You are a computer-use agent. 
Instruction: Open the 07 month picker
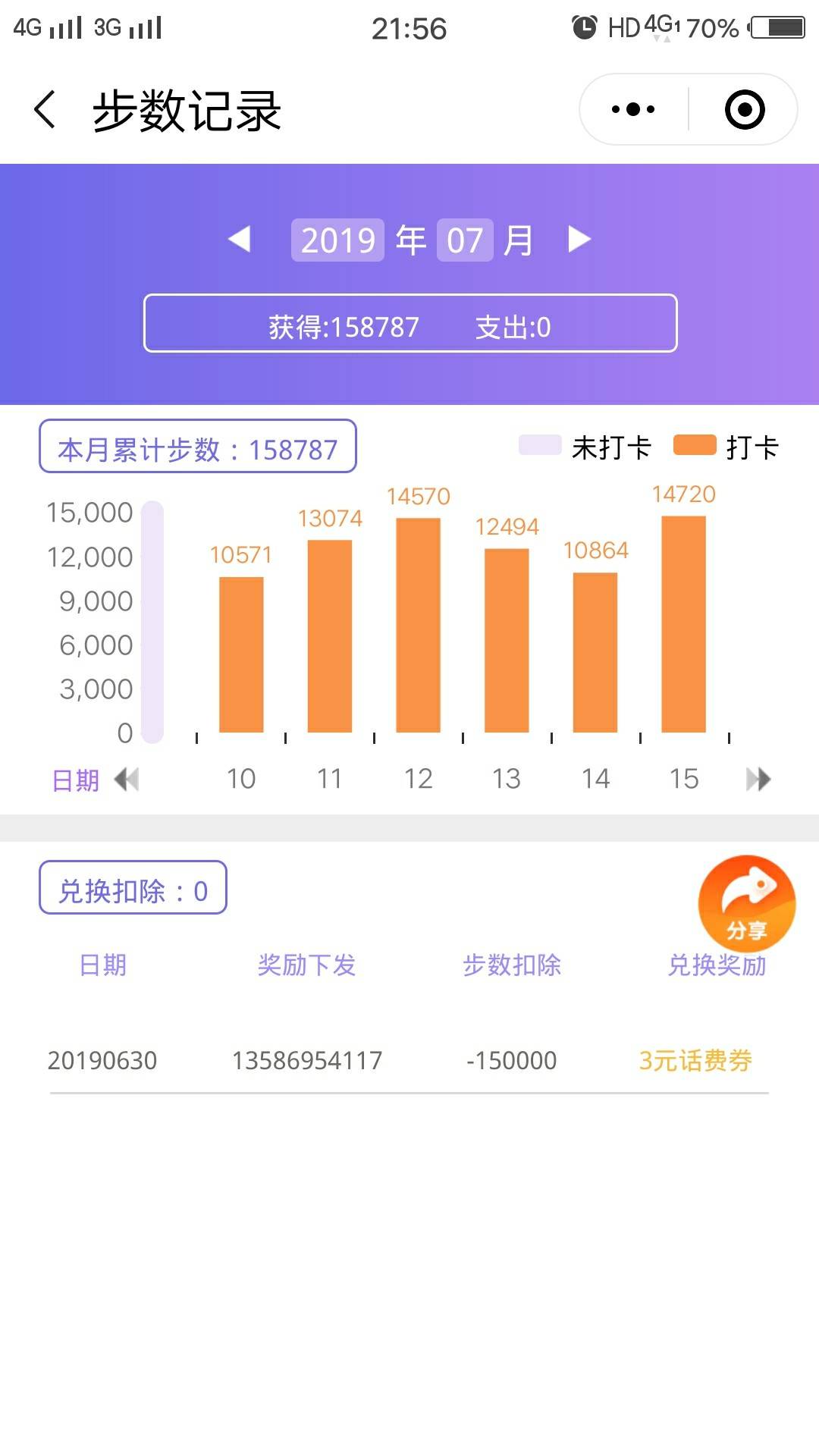pyautogui.click(x=465, y=240)
